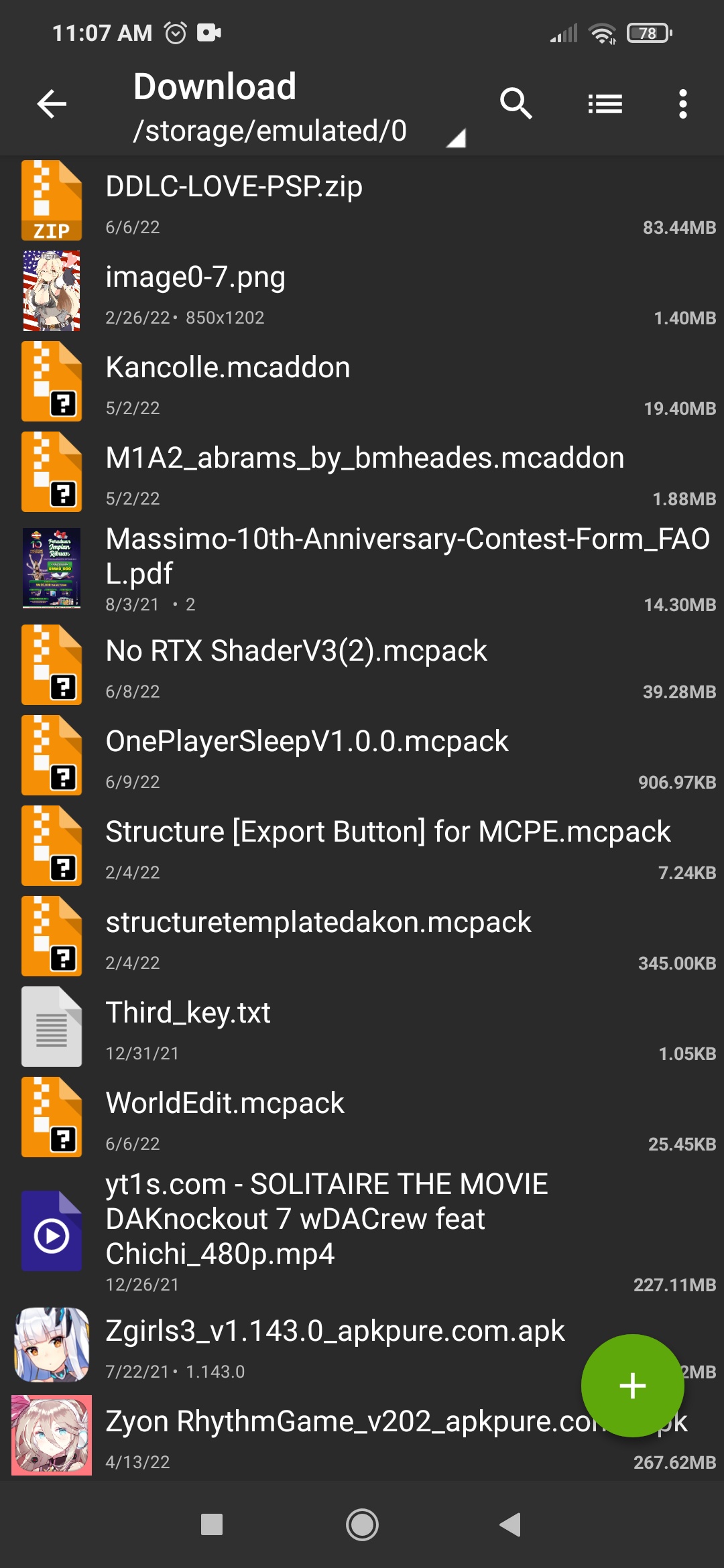Viewport: 724px width, 1568px height.
Task: Play the SOLITAIRE THE MOVIE mp4 video
Action: point(362,1230)
